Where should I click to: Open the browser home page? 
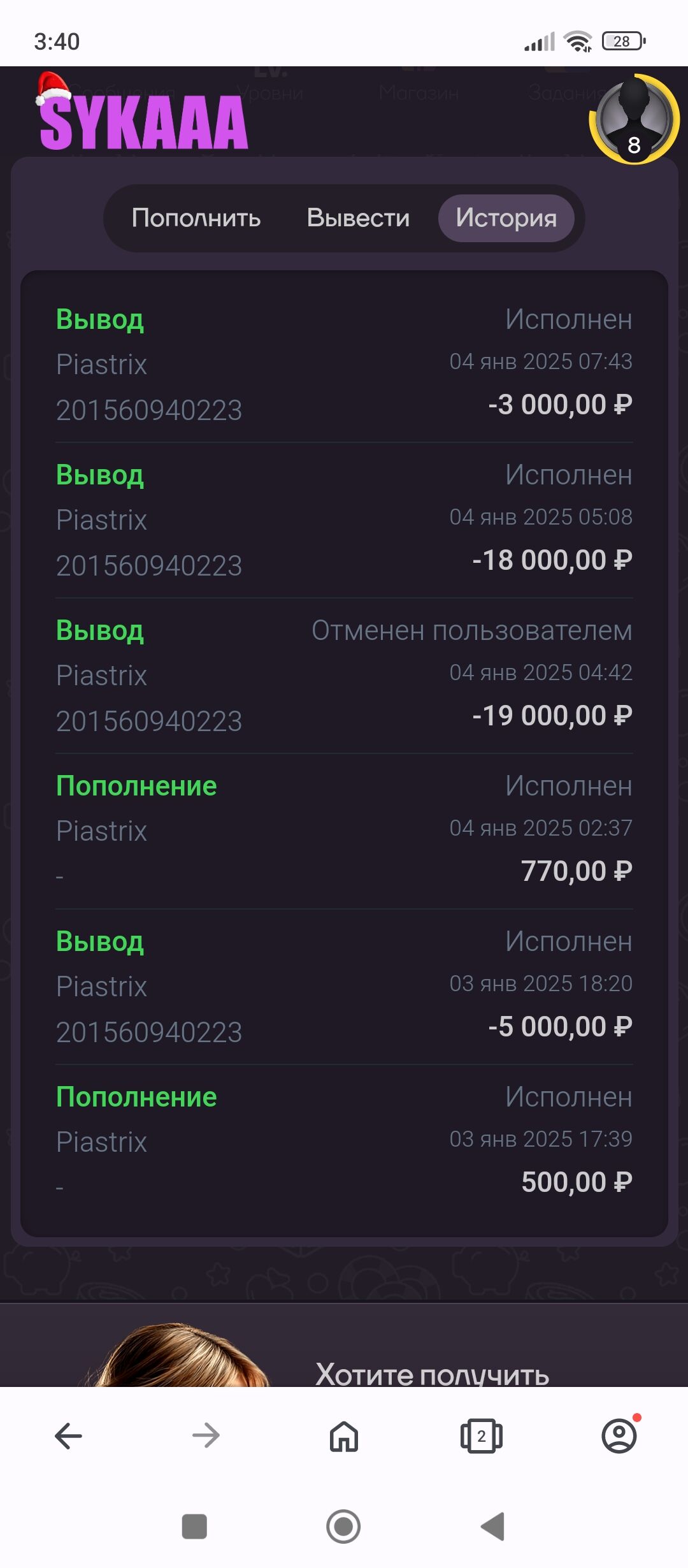(x=344, y=1436)
